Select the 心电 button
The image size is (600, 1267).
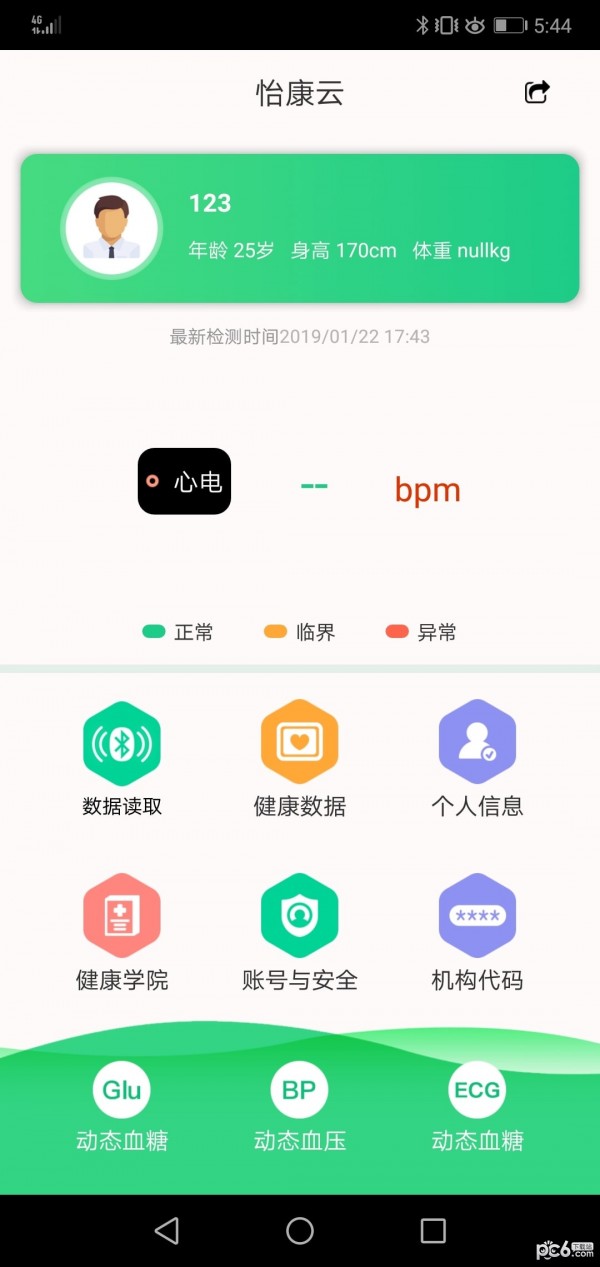click(184, 481)
